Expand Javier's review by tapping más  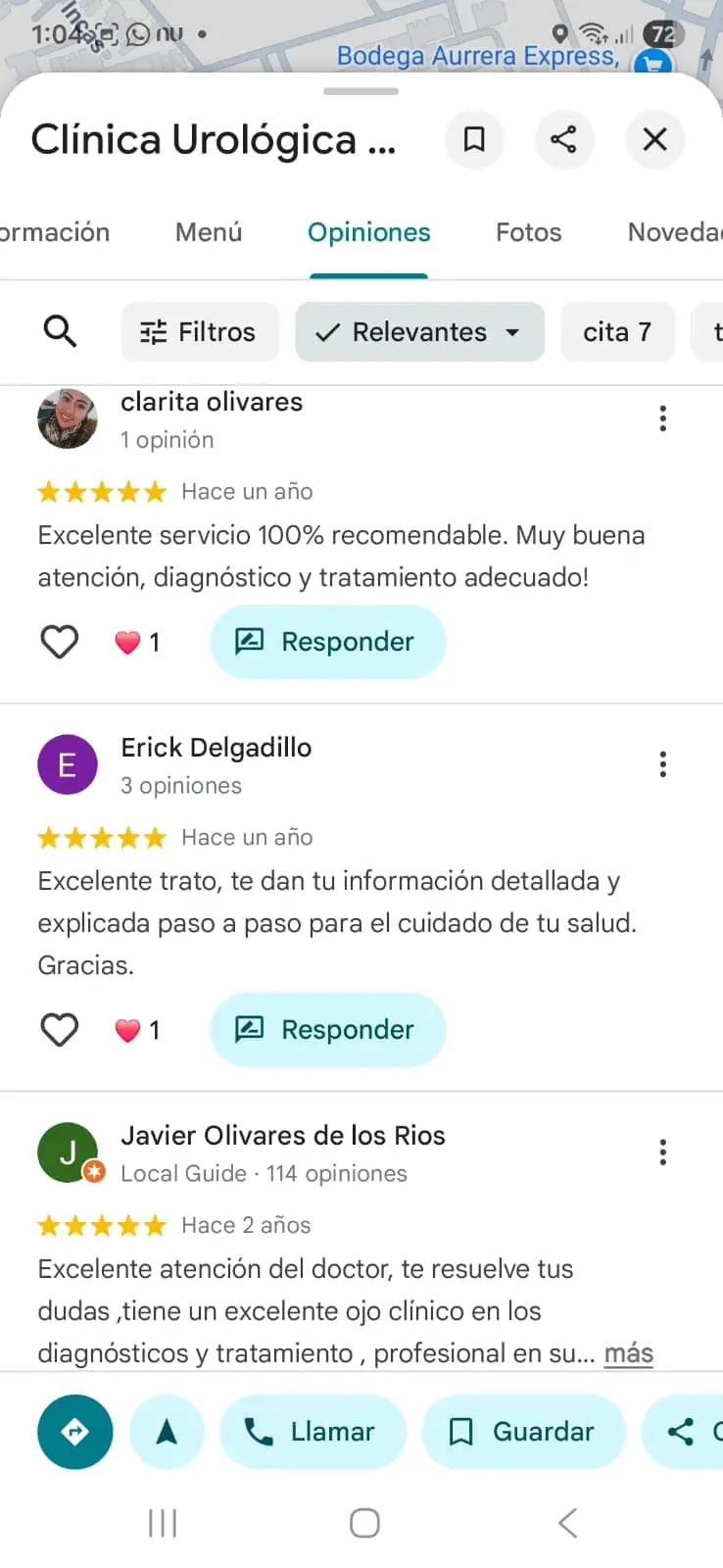pyautogui.click(x=628, y=1353)
